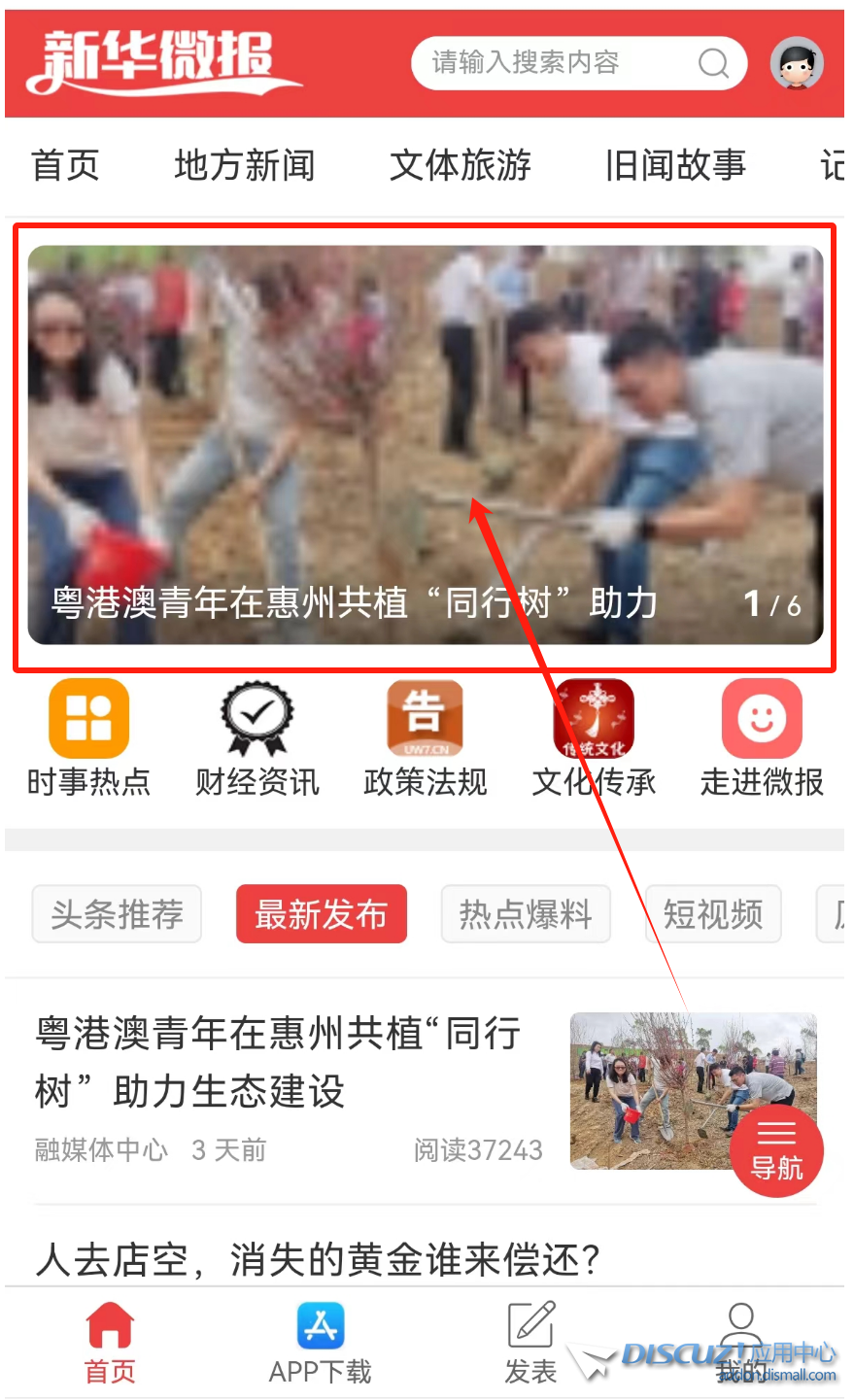Open 走进微报 shortcut

(762, 738)
